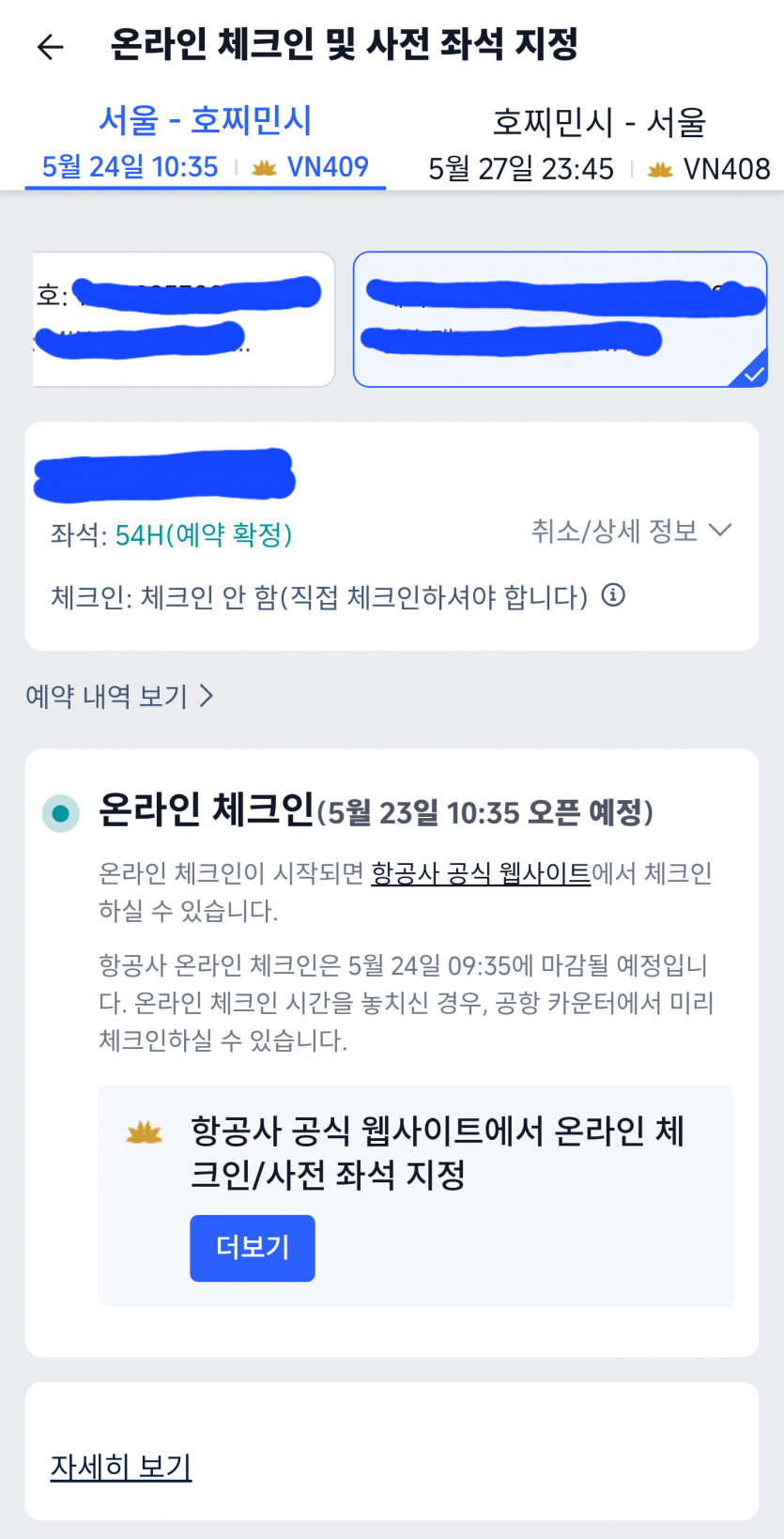Open the check-in status info icon
This screenshot has height=1539, width=784.
[613, 595]
